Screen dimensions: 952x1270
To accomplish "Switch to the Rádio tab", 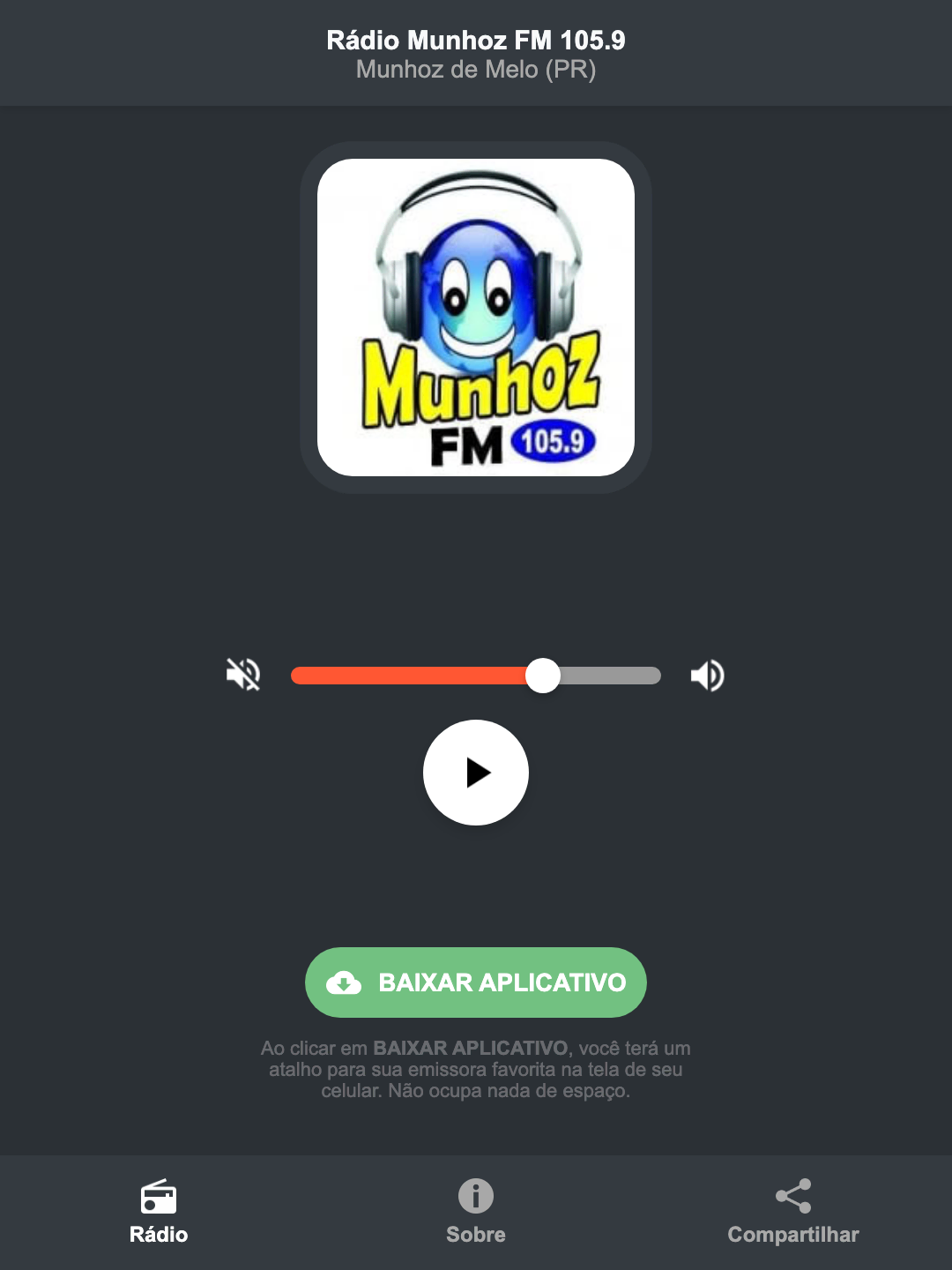I will 159,1213.
